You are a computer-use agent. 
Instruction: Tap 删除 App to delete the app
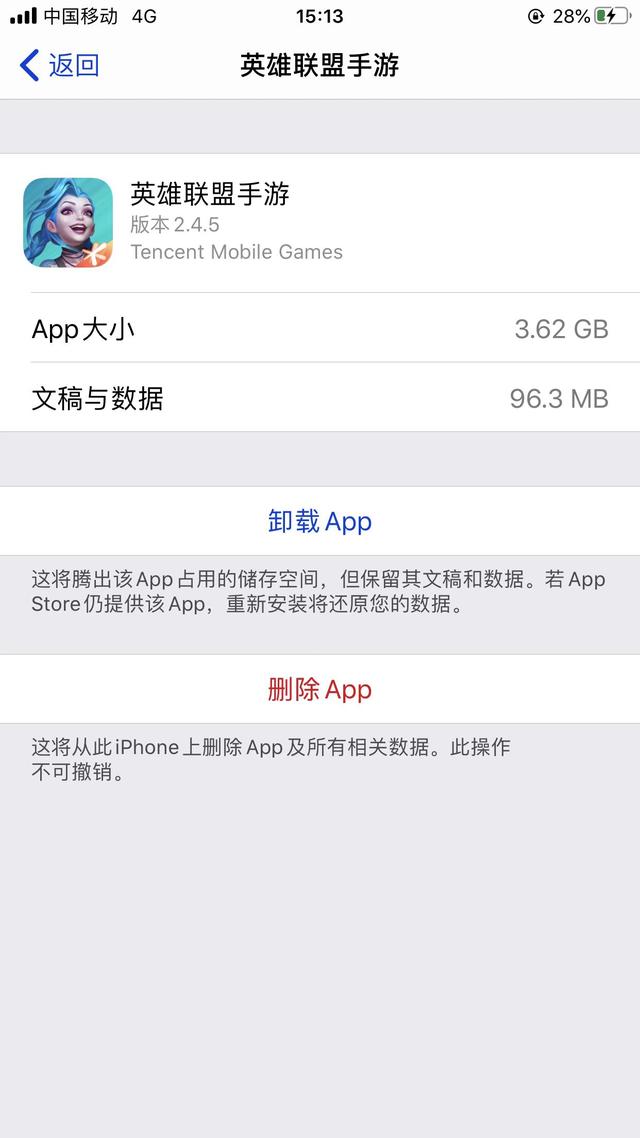(320, 689)
